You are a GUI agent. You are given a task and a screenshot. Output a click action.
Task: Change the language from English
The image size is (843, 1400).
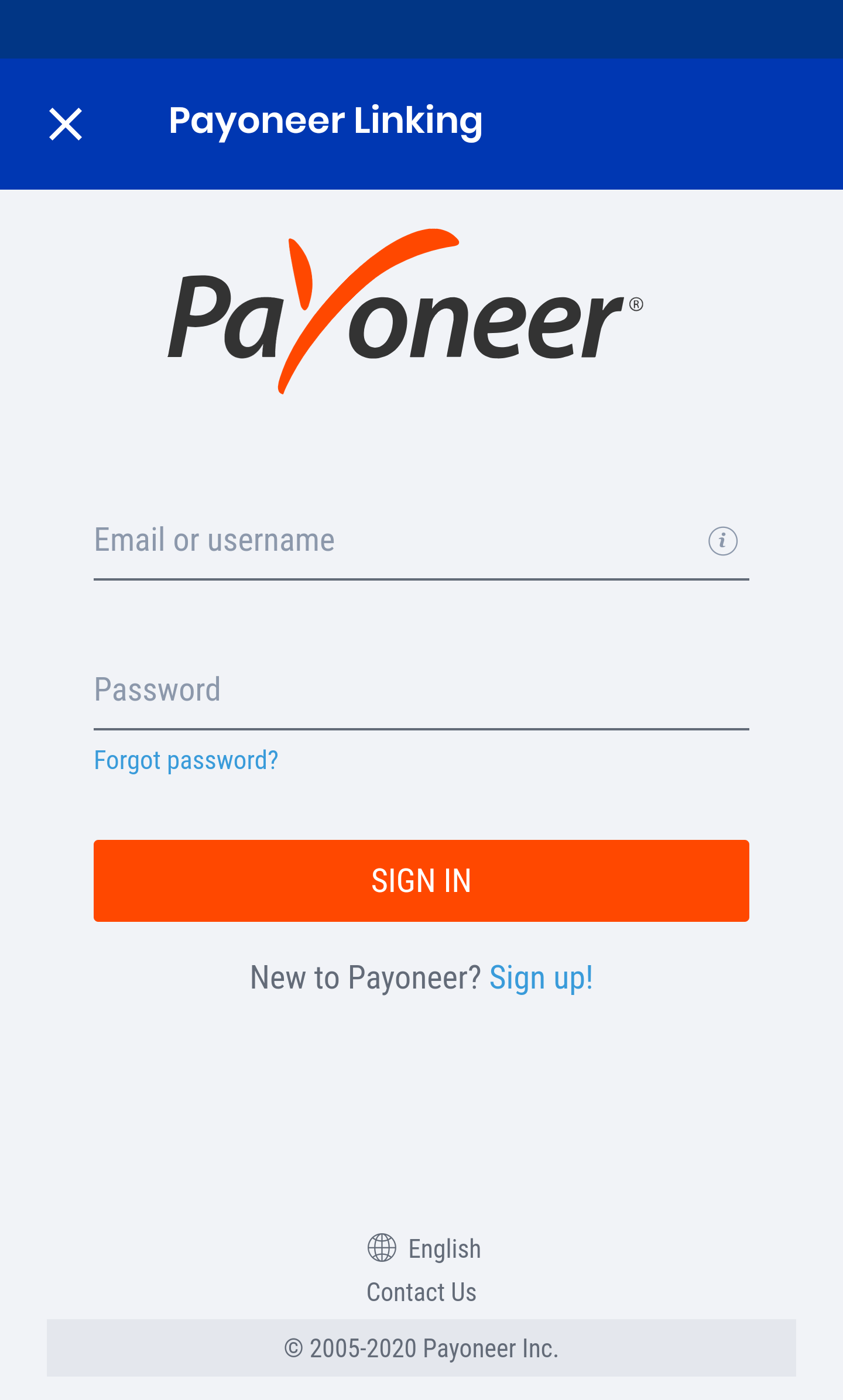coord(424,1248)
